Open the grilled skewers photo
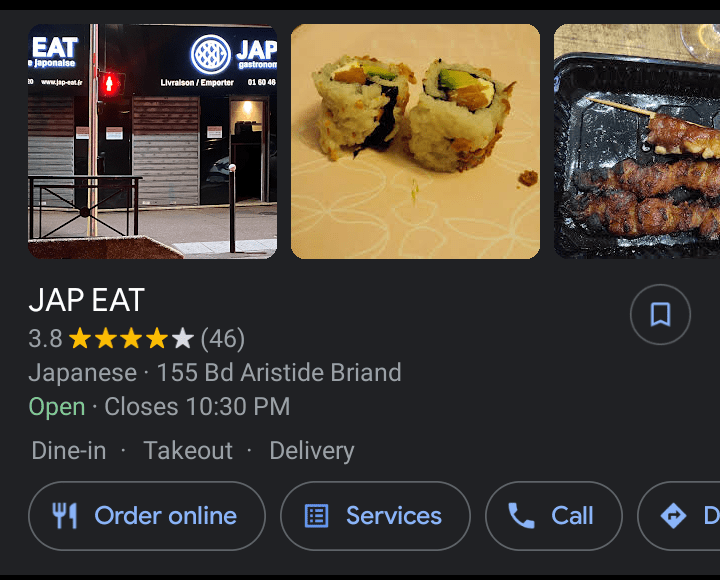Screen dimensions: 720x580 click(637, 141)
